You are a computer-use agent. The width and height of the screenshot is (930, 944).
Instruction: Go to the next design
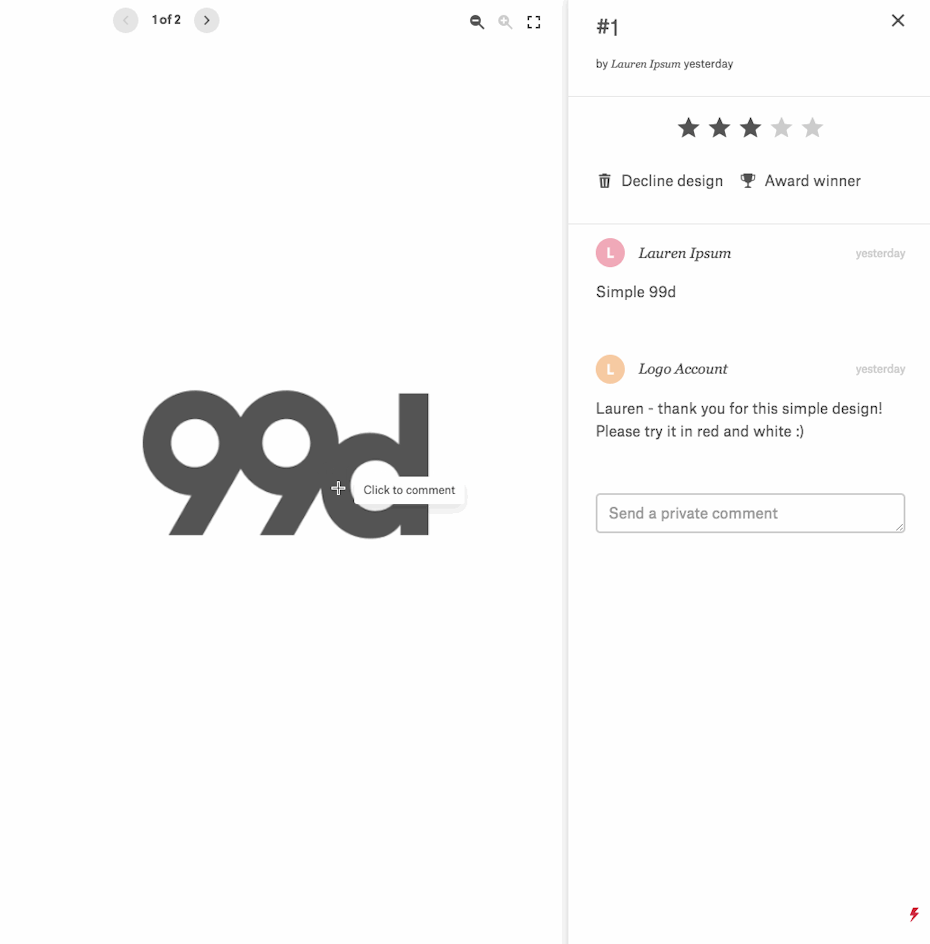pos(206,20)
